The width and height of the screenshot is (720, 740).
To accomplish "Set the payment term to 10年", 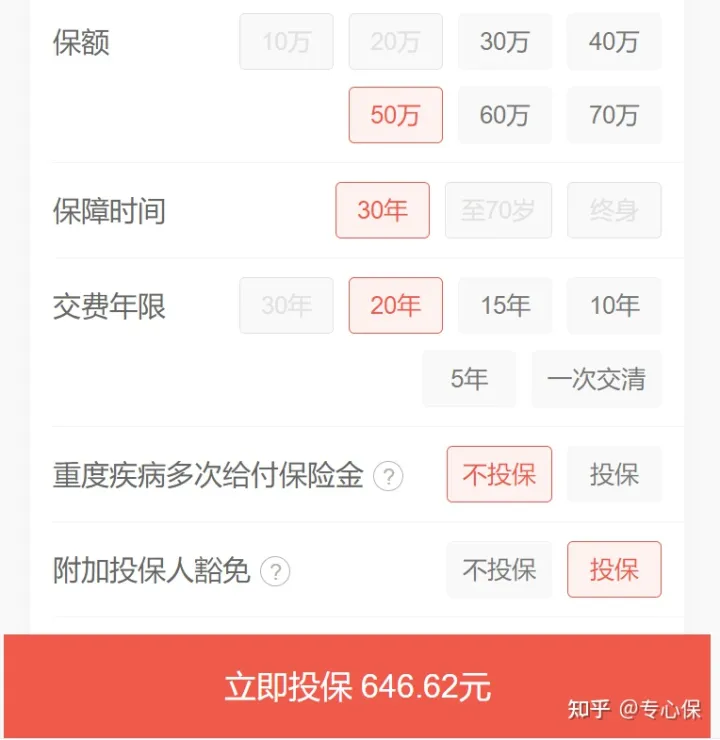I will tap(614, 306).
